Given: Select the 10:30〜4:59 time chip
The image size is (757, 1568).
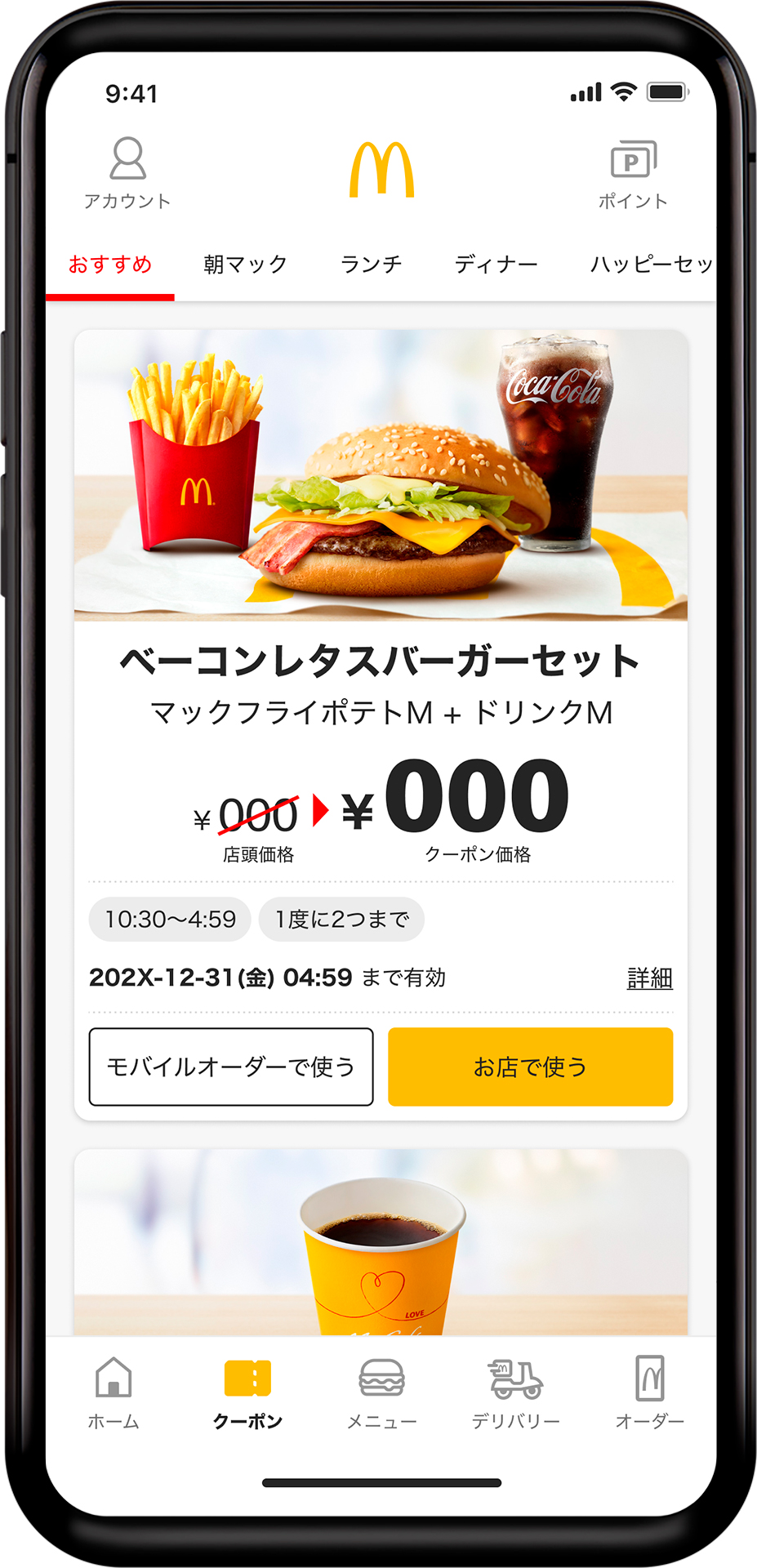Looking at the screenshot, I should 169,920.
